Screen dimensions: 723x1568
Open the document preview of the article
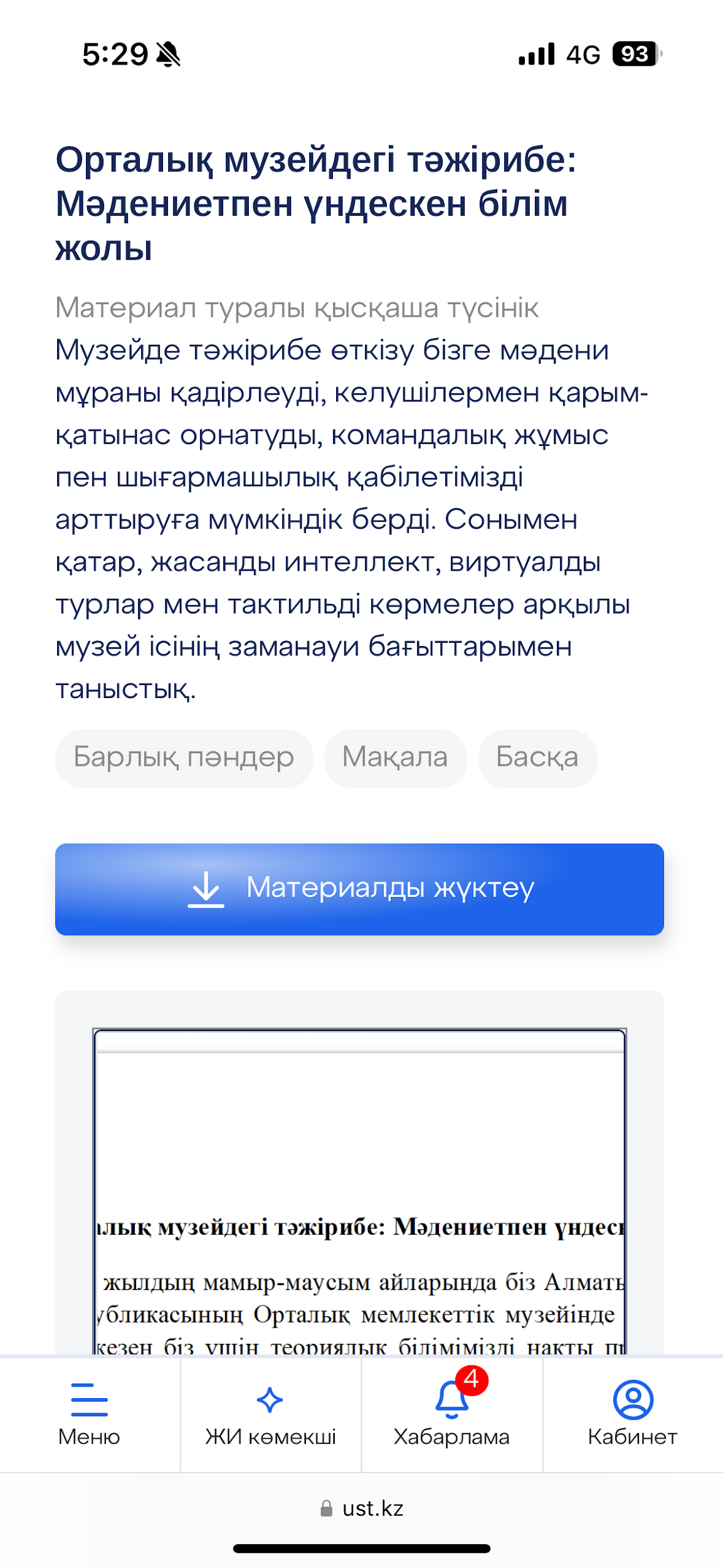(359, 1192)
